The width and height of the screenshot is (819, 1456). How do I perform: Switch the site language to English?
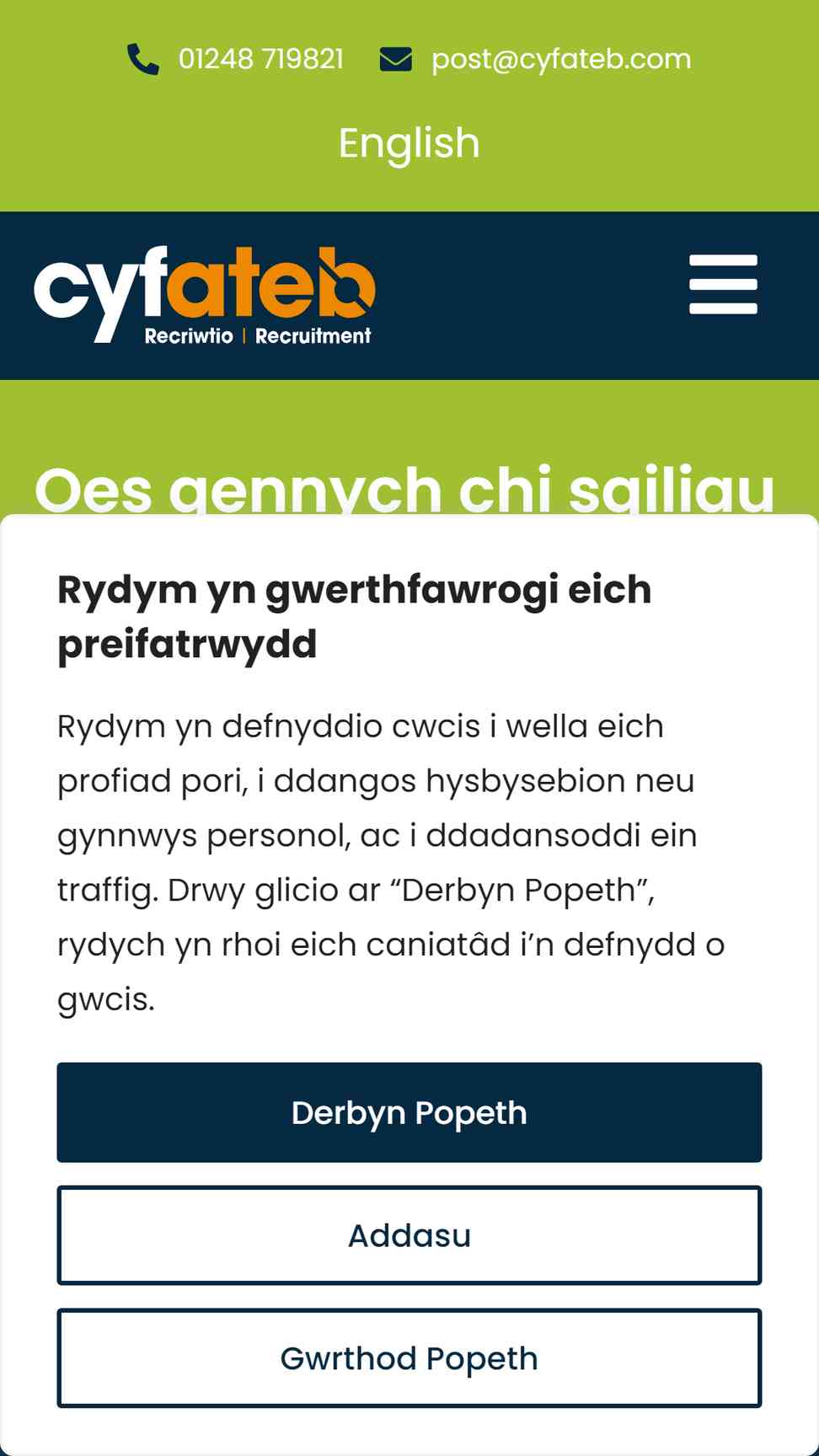(409, 143)
